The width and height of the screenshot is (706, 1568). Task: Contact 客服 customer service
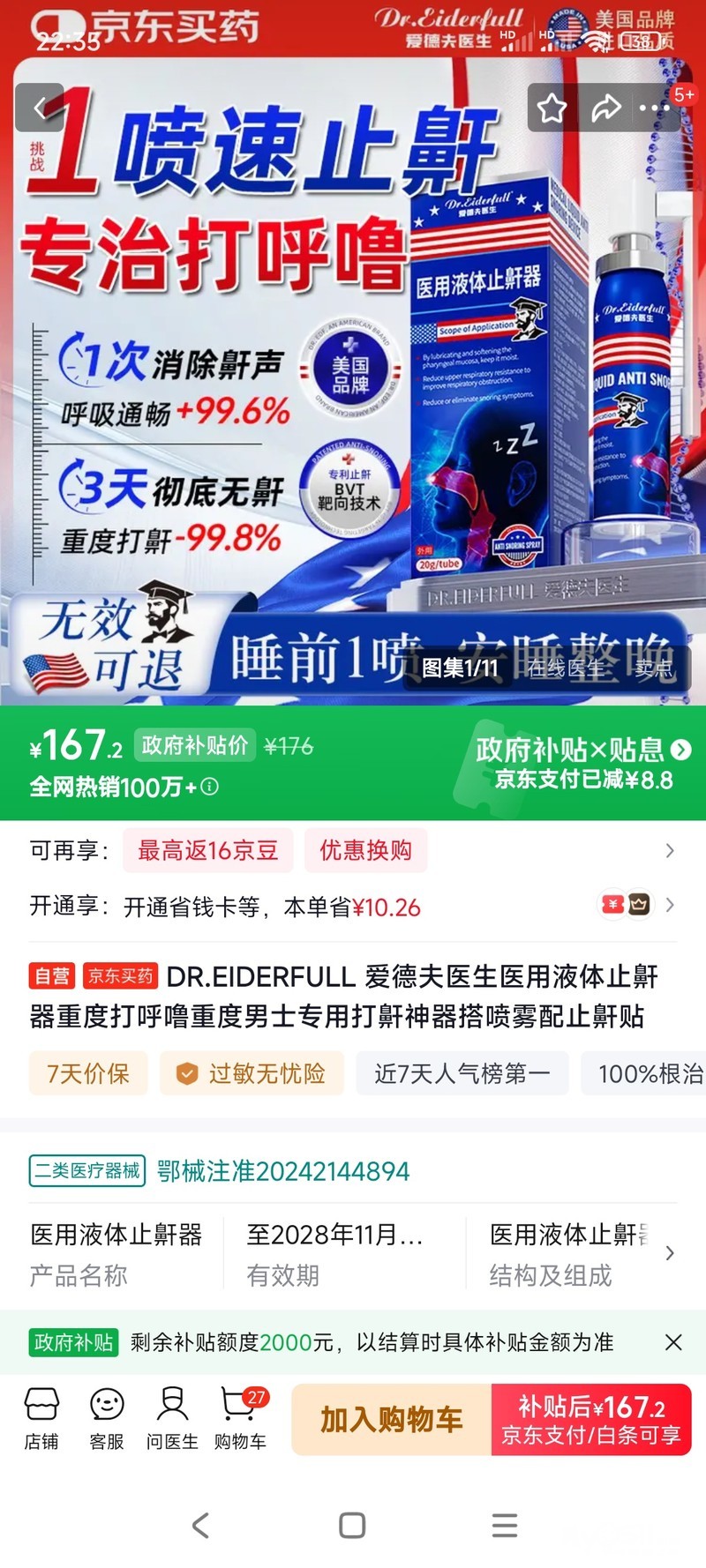tap(107, 1418)
